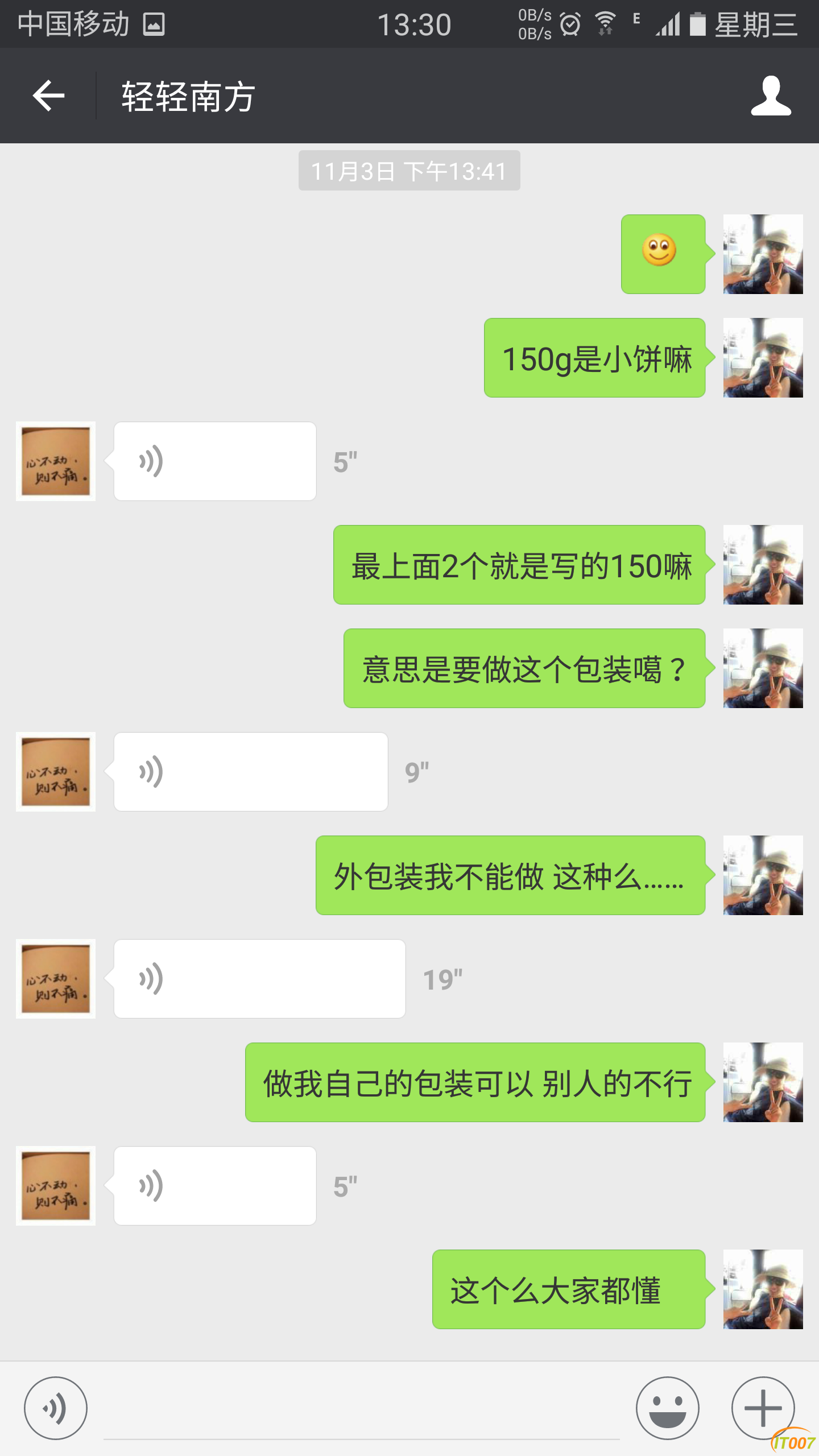This screenshot has height=1456, width=819.
Task: Go back from the chat
Action: click(x=49, y=96)
